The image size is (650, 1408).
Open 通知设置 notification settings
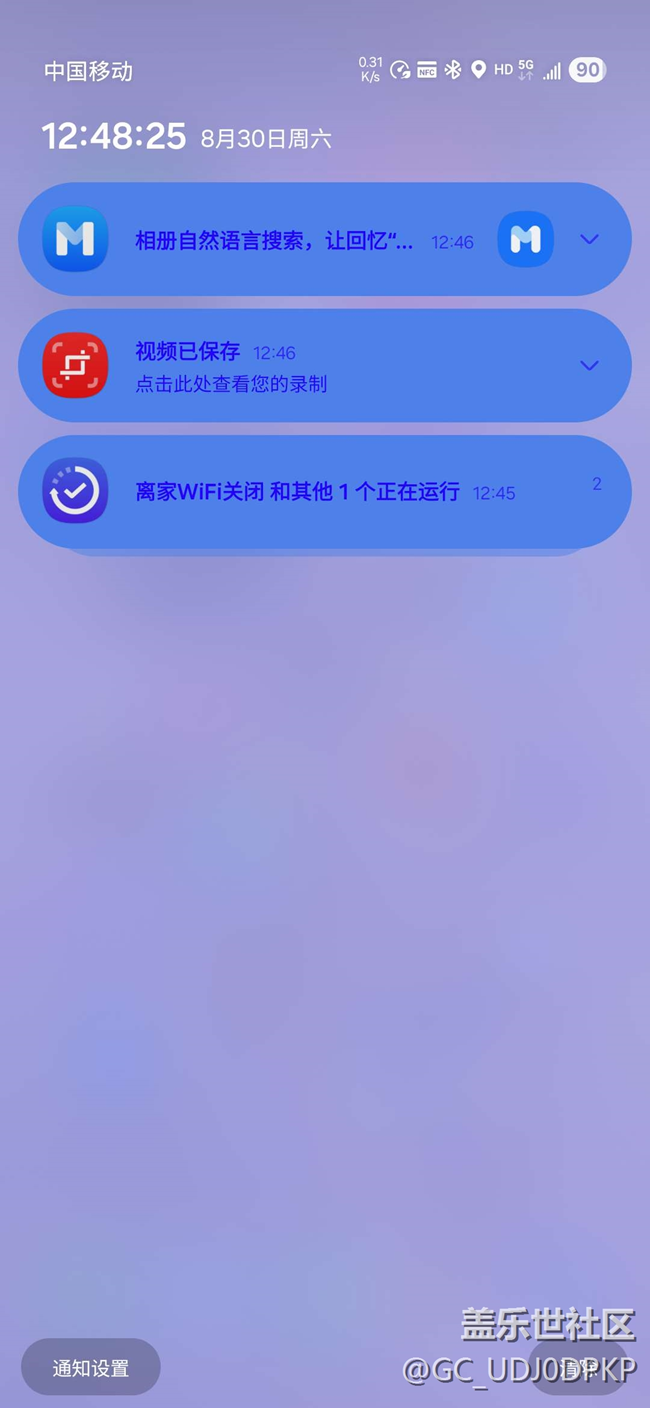(x=91, y=1368)
